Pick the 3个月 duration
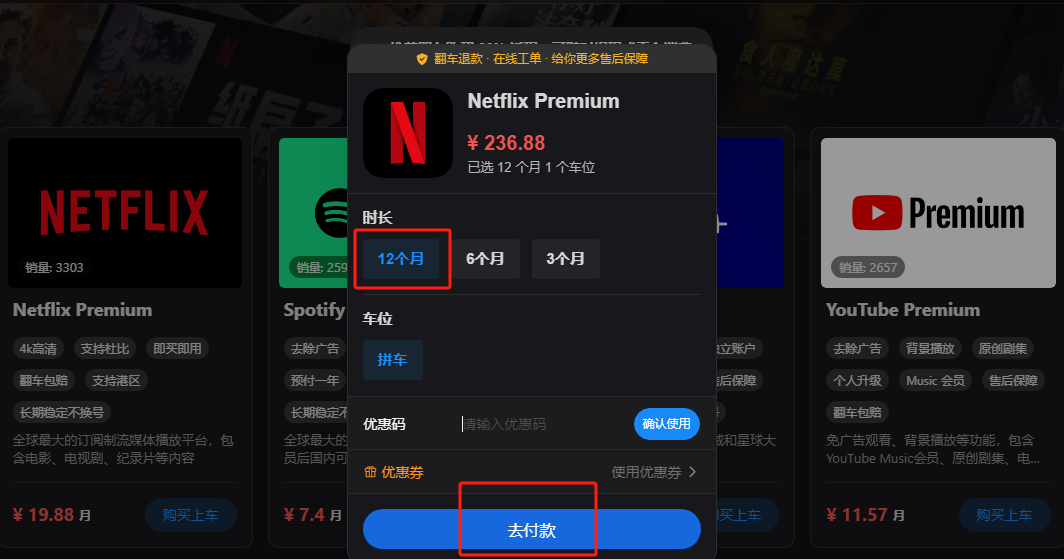This screenshot has width=1064, height=559. (x=565, y=259)
